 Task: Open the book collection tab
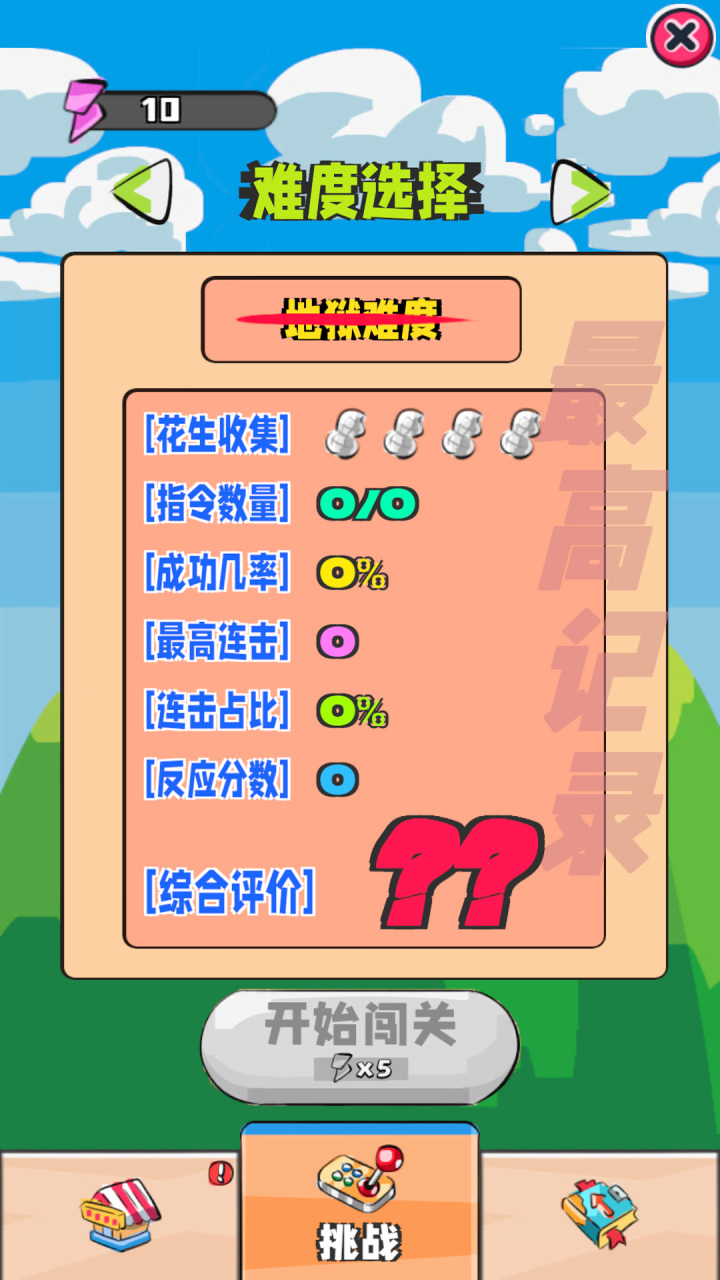598,1213
